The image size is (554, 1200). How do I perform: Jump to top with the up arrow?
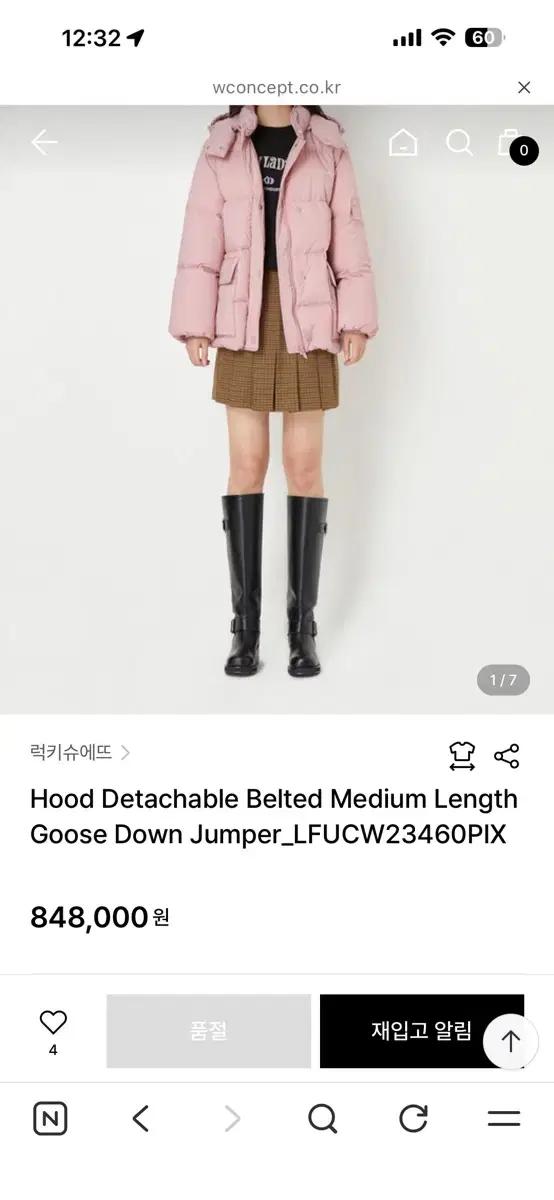pyautogui.click(x=511, y=1042)
